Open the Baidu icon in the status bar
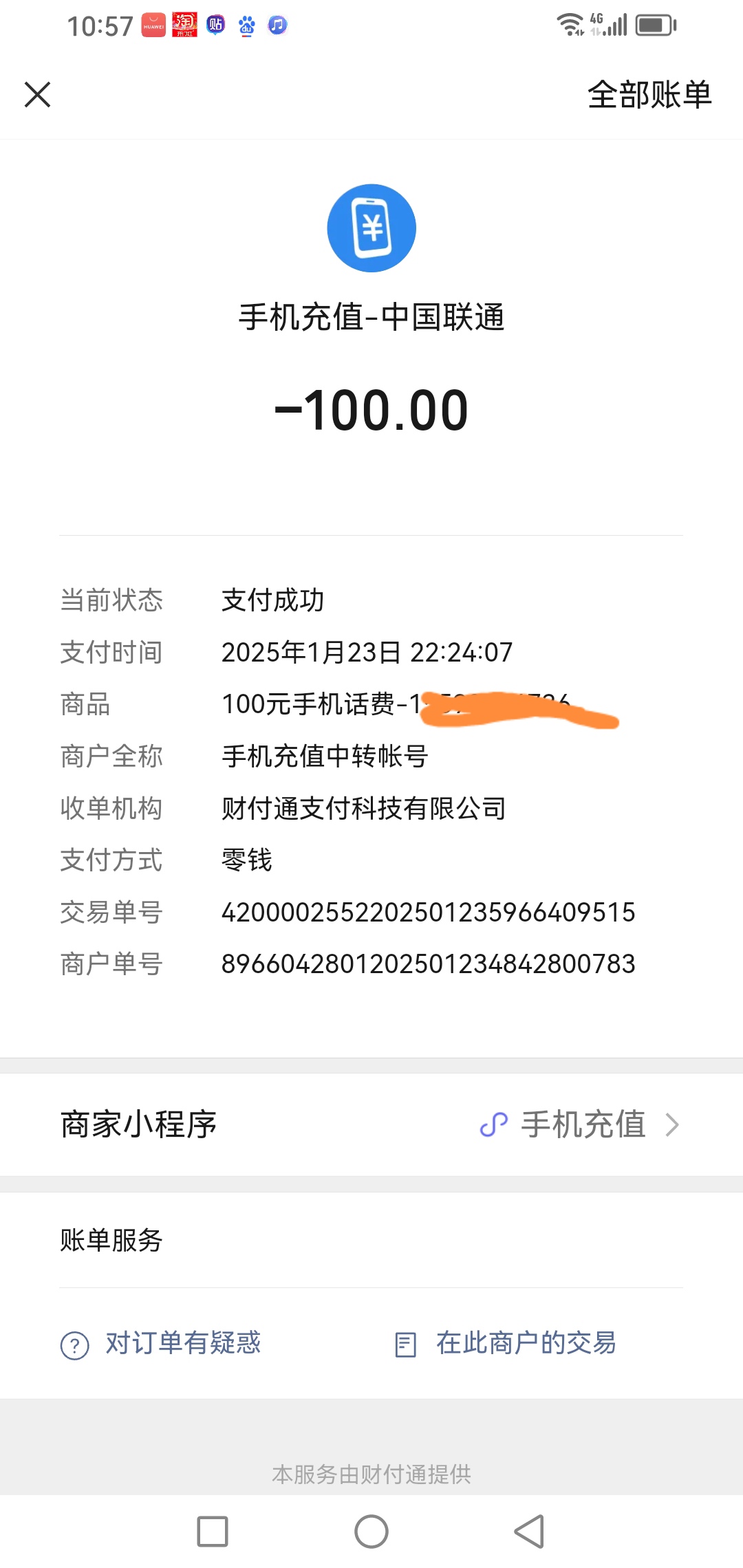Viewport: 743px width, 1568px height. [247, 25]
